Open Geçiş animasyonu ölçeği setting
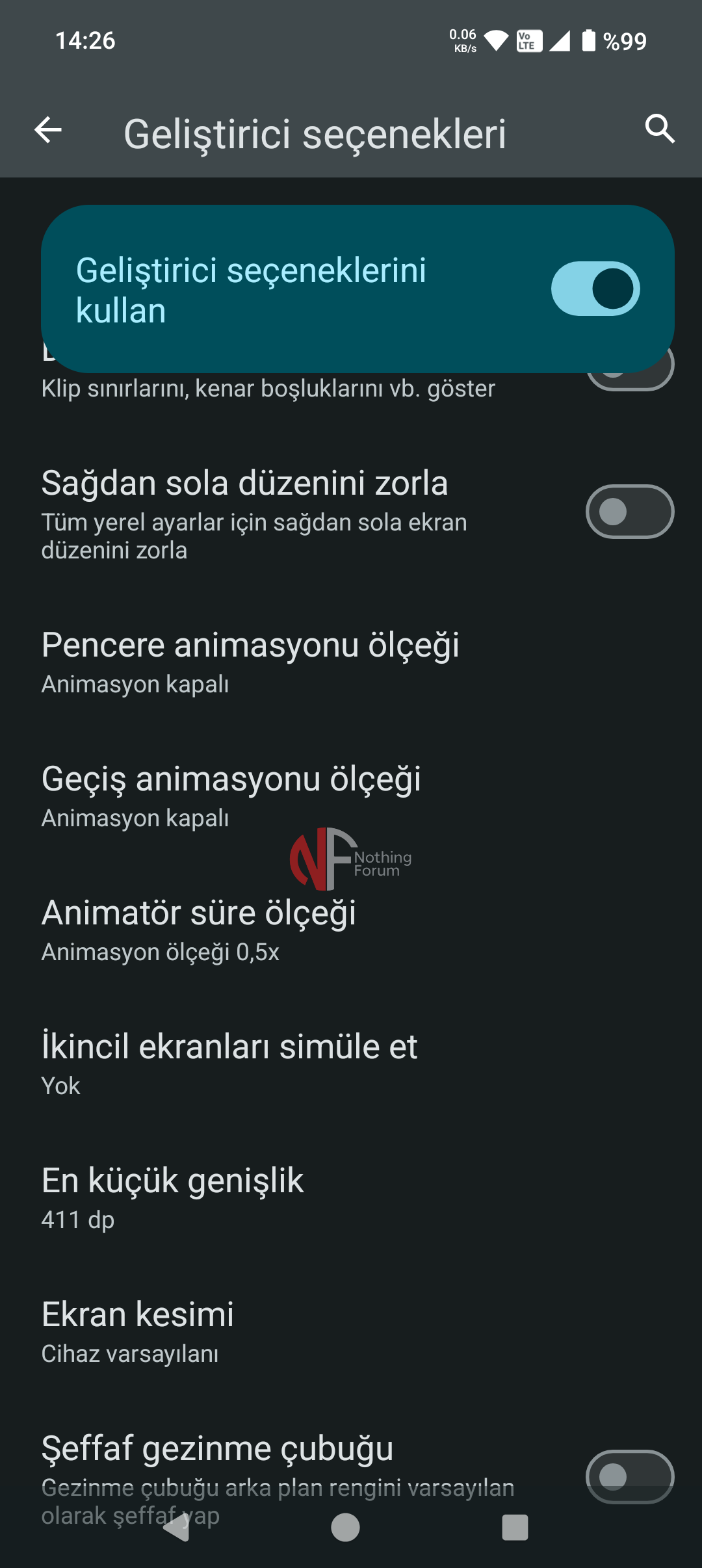 [231, 794]
